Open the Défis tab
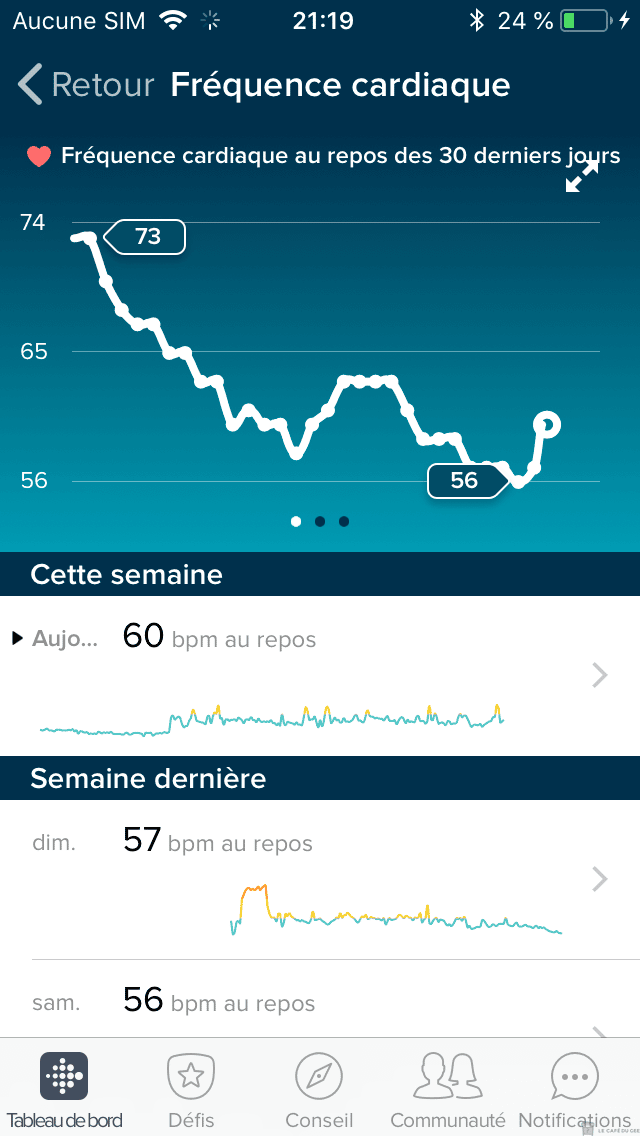Image resolution: width=640 pixels, height=1136 pixels. (191, 1089)
